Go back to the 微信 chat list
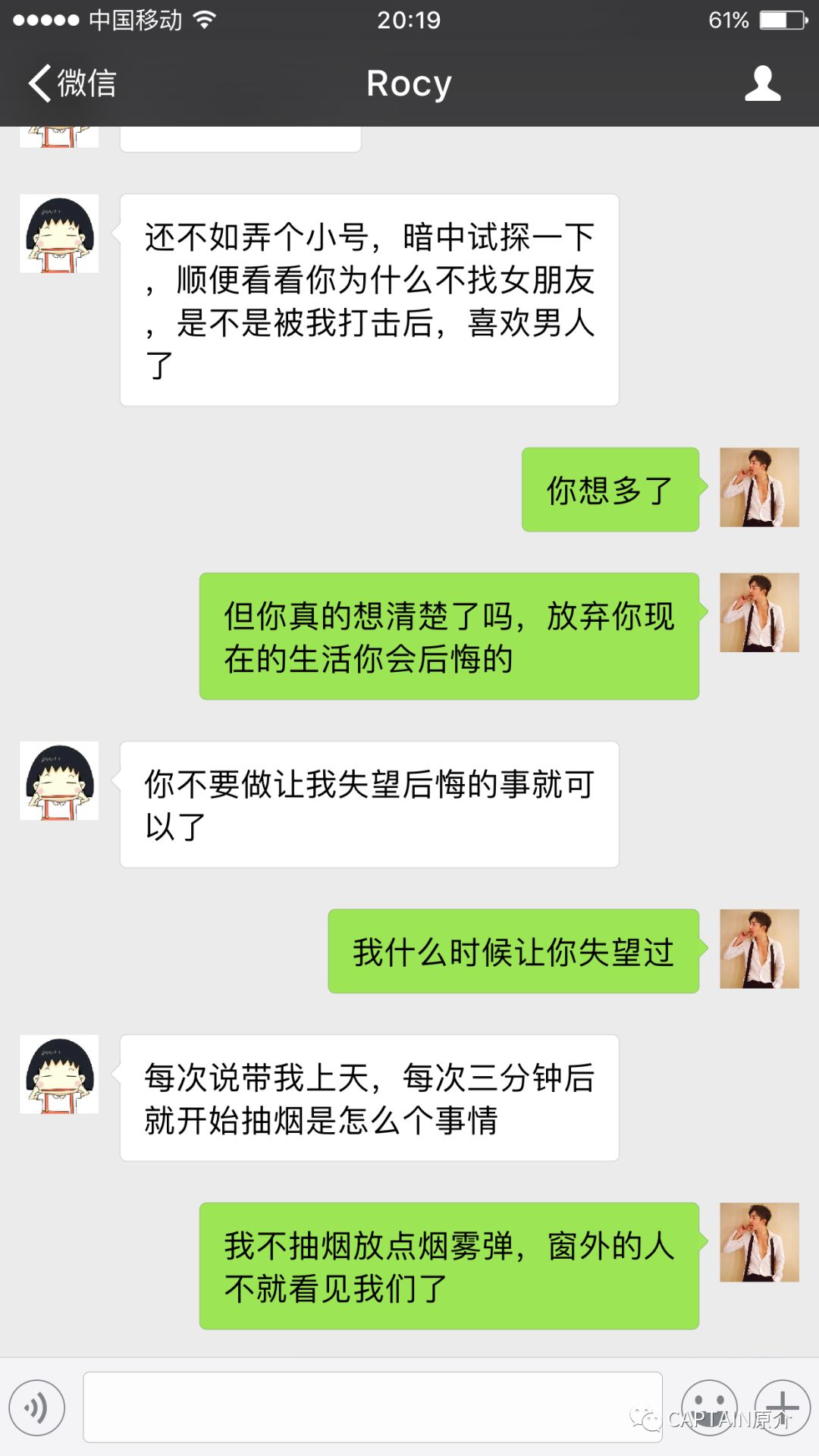The image size is (819, 1456). 72,83
